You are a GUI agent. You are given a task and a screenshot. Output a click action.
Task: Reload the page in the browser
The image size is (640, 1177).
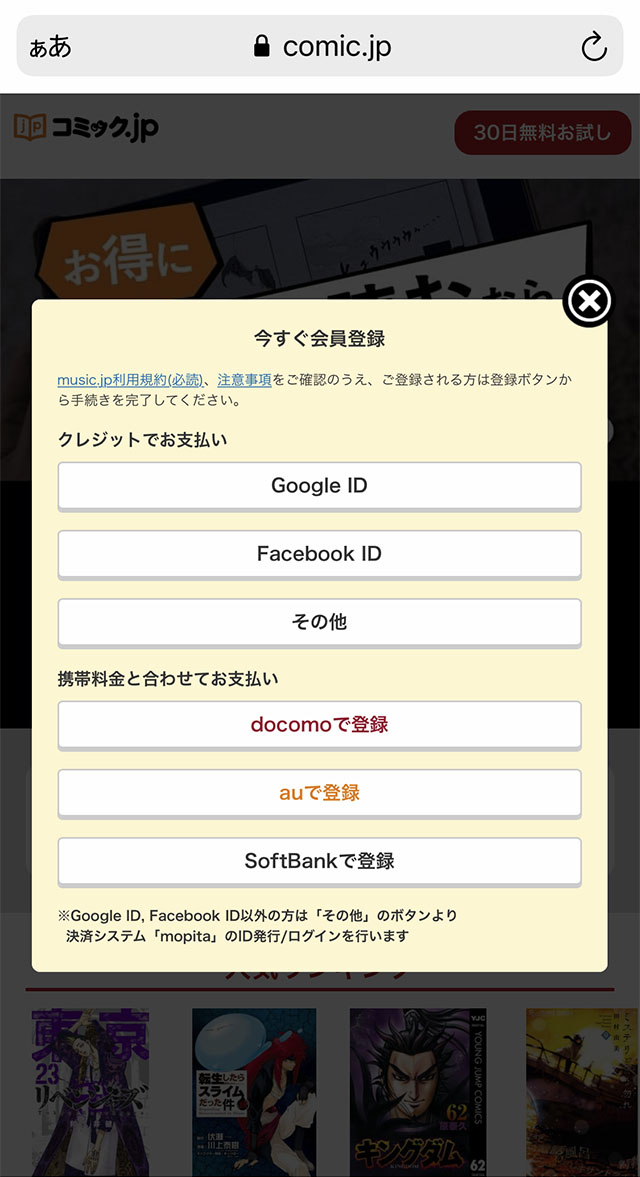(x=594, y=46)
